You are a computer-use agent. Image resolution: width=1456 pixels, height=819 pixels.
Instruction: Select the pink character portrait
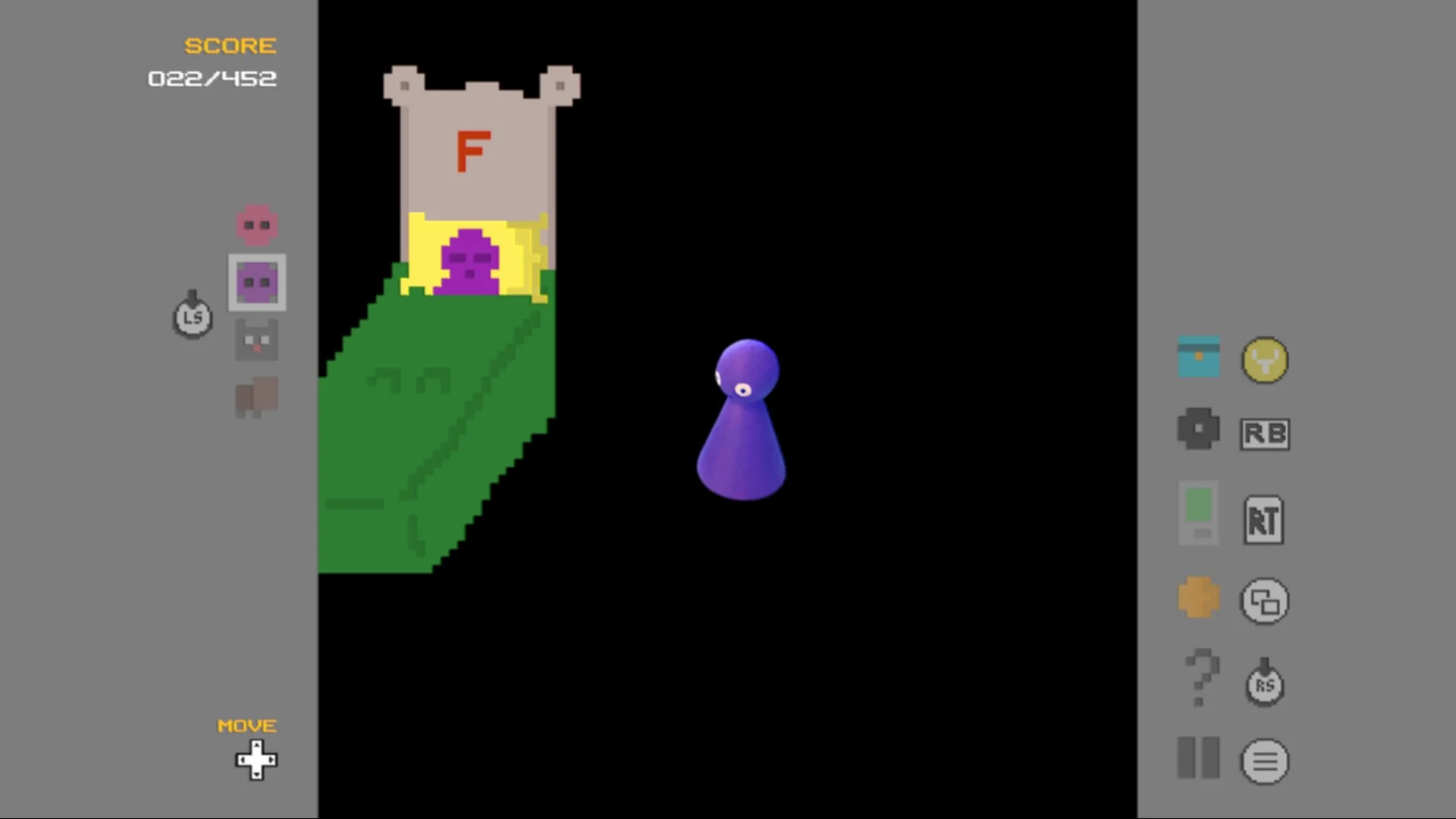coord(256,224)
